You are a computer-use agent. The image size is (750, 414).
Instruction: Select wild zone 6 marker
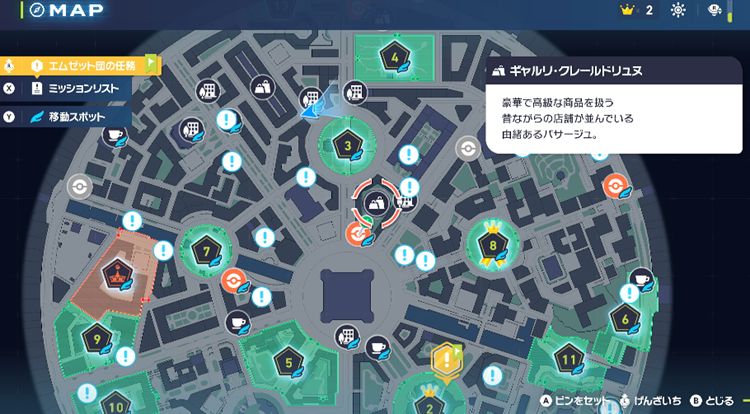(x=625, y=320)
